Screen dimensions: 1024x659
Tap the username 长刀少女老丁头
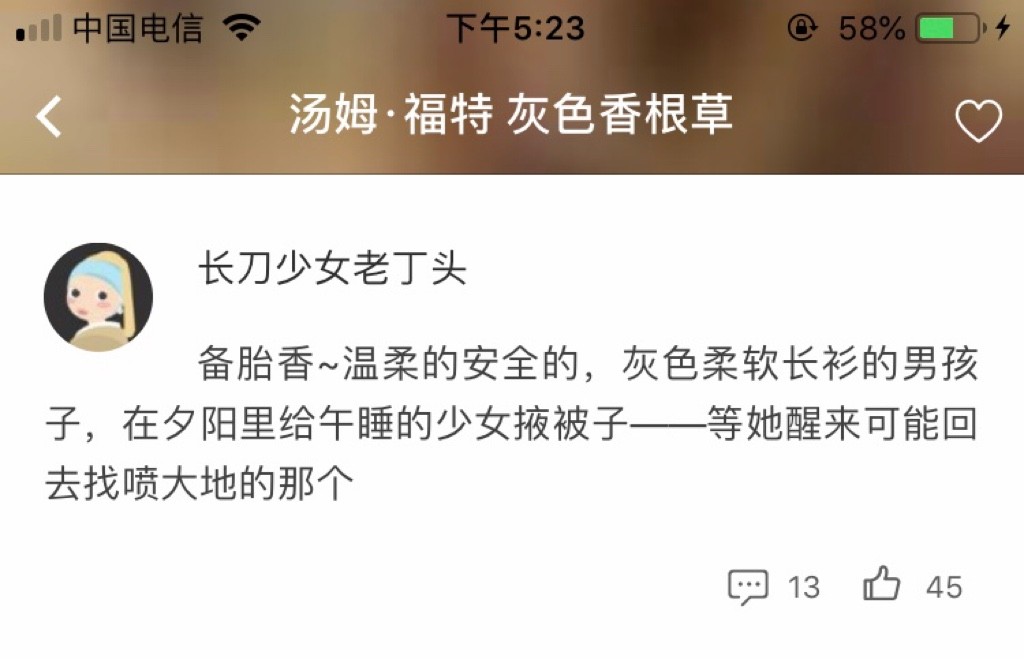tap(333, 270)
